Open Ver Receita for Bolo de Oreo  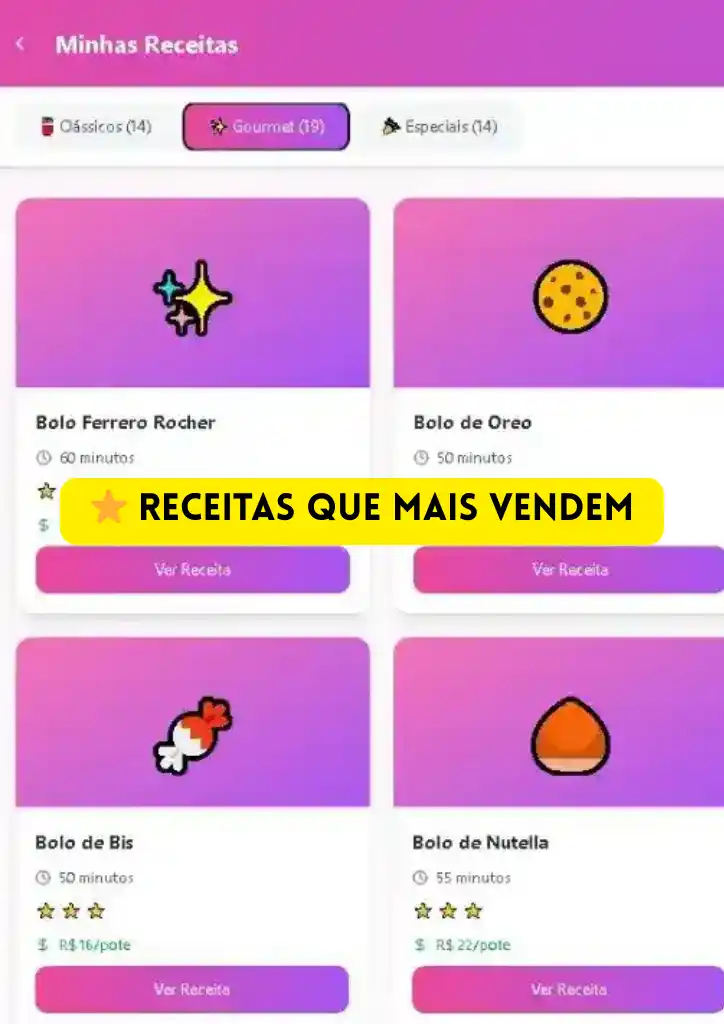570,569
